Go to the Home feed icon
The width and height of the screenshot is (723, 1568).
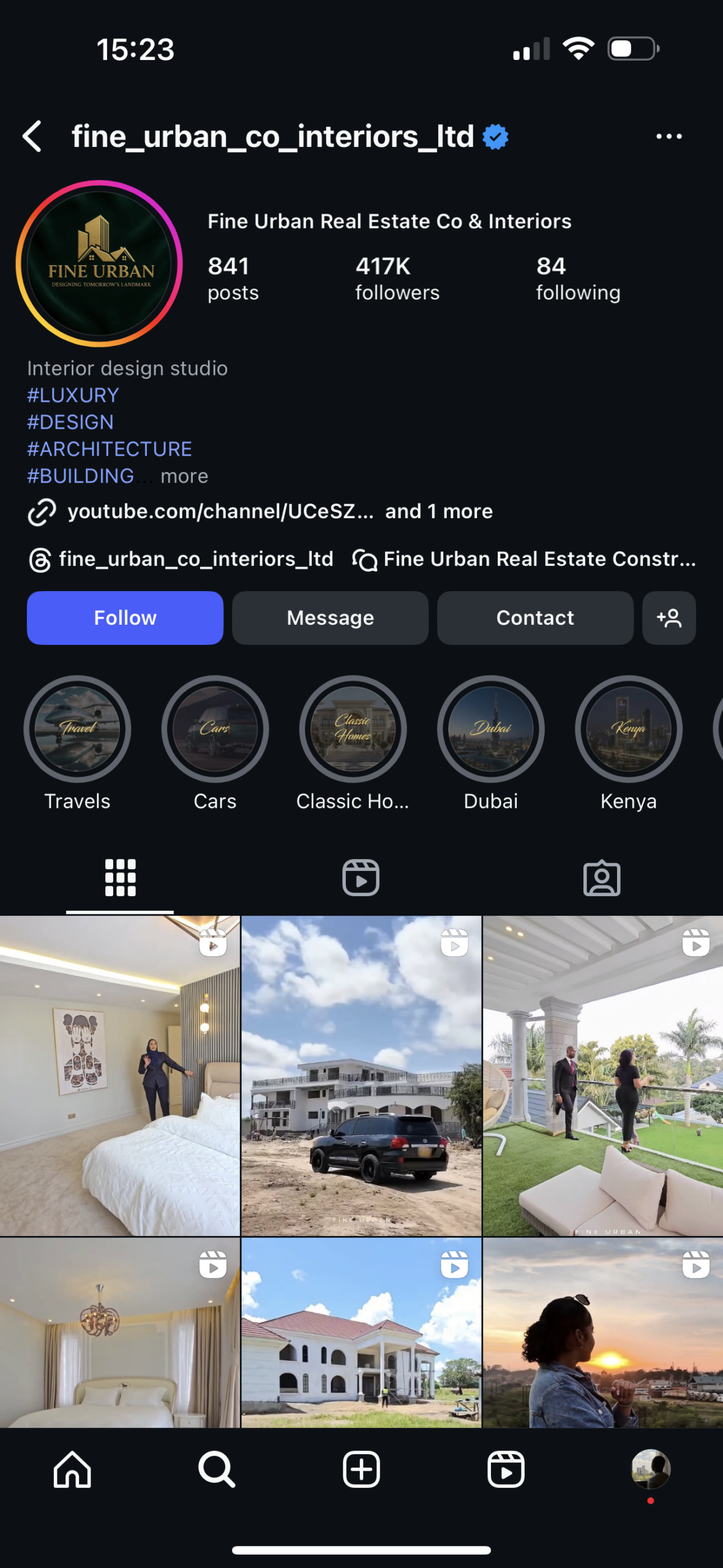[72, 1469]
